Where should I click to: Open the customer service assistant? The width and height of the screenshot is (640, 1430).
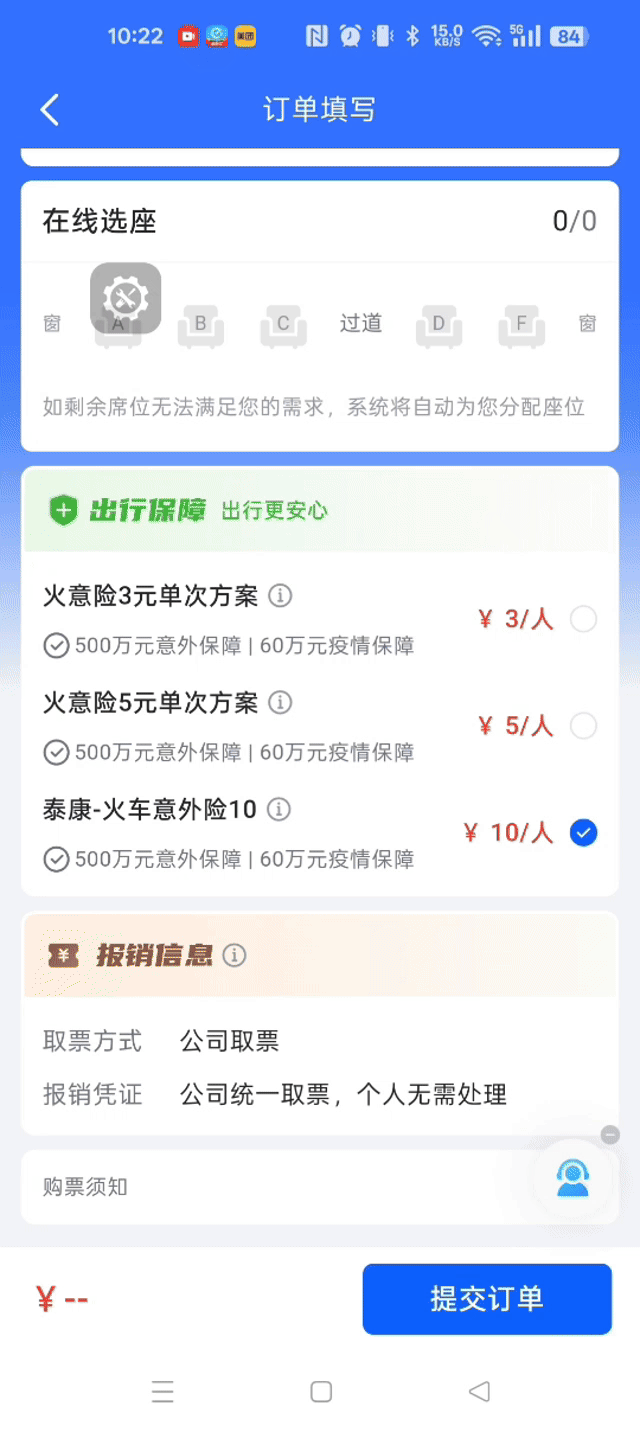coord(573,1178)
